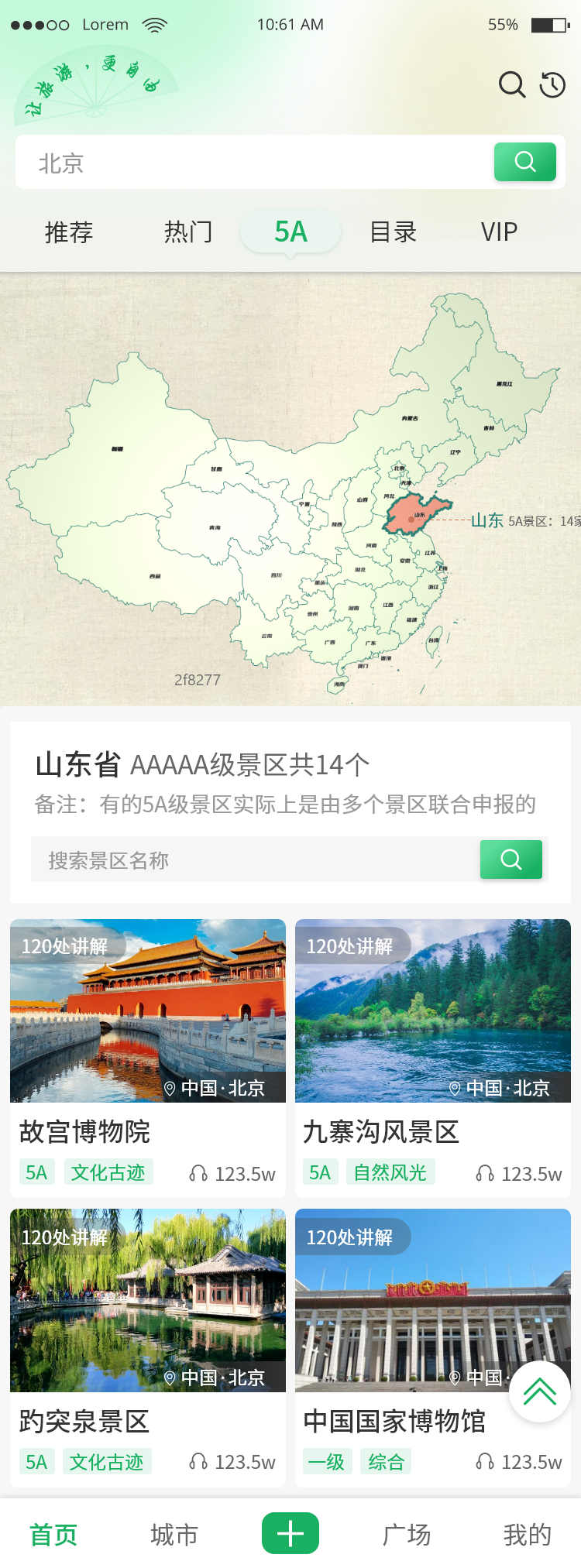Viewport: 581px width, 1568px height.
Task: Tap the back-to-top double arrow button
Action: click(x=540, y=1391)
